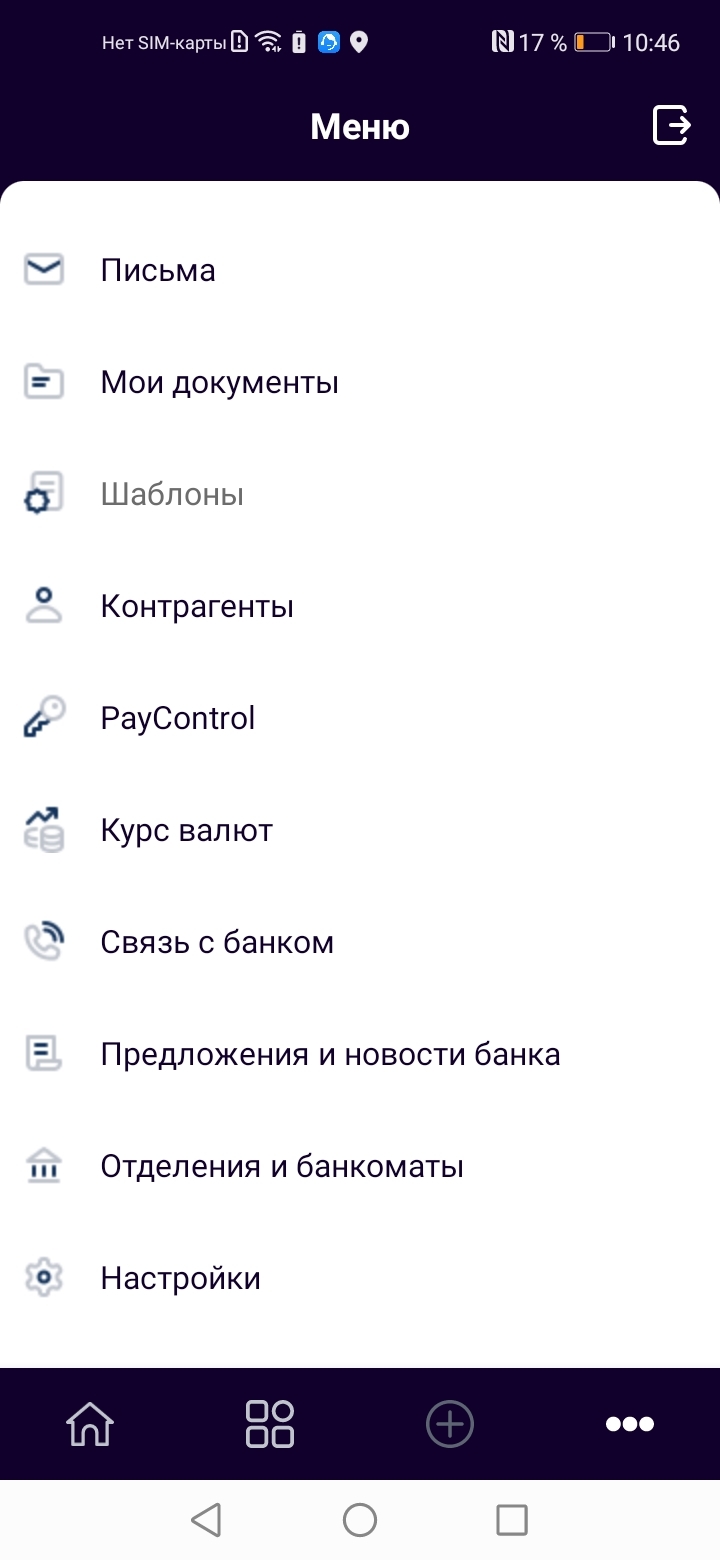This screenshot has width=720, height=1560.
Task: Find Отделения и банкоматы
Action: pyautogui.click(x=282, y=1166)
